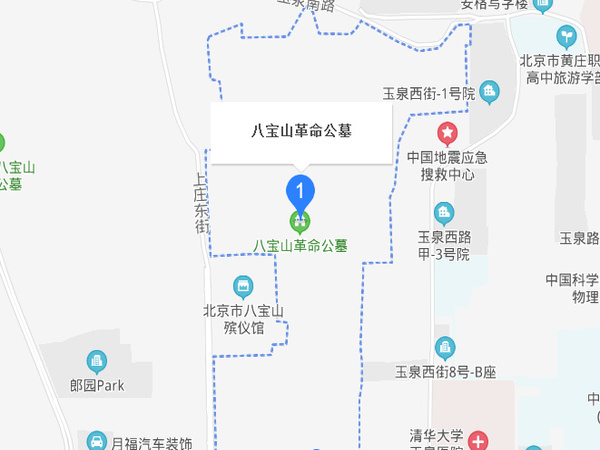Open the 北京市黄庄职高中旅游学部 marker
600x450 pixels.
pos(567,38)
